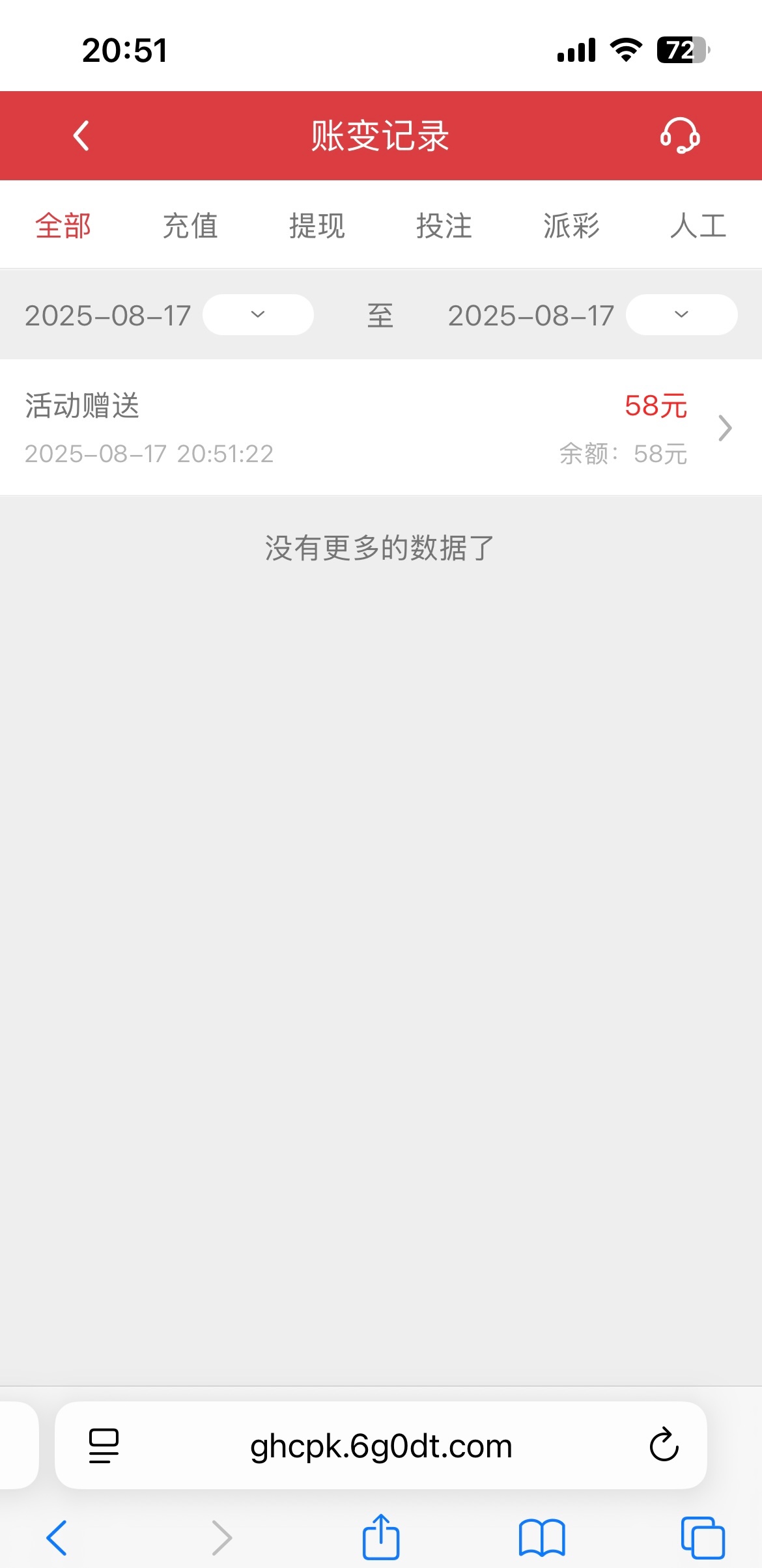
Task: Select the 投注 filter tab
Action: (444, 226)
